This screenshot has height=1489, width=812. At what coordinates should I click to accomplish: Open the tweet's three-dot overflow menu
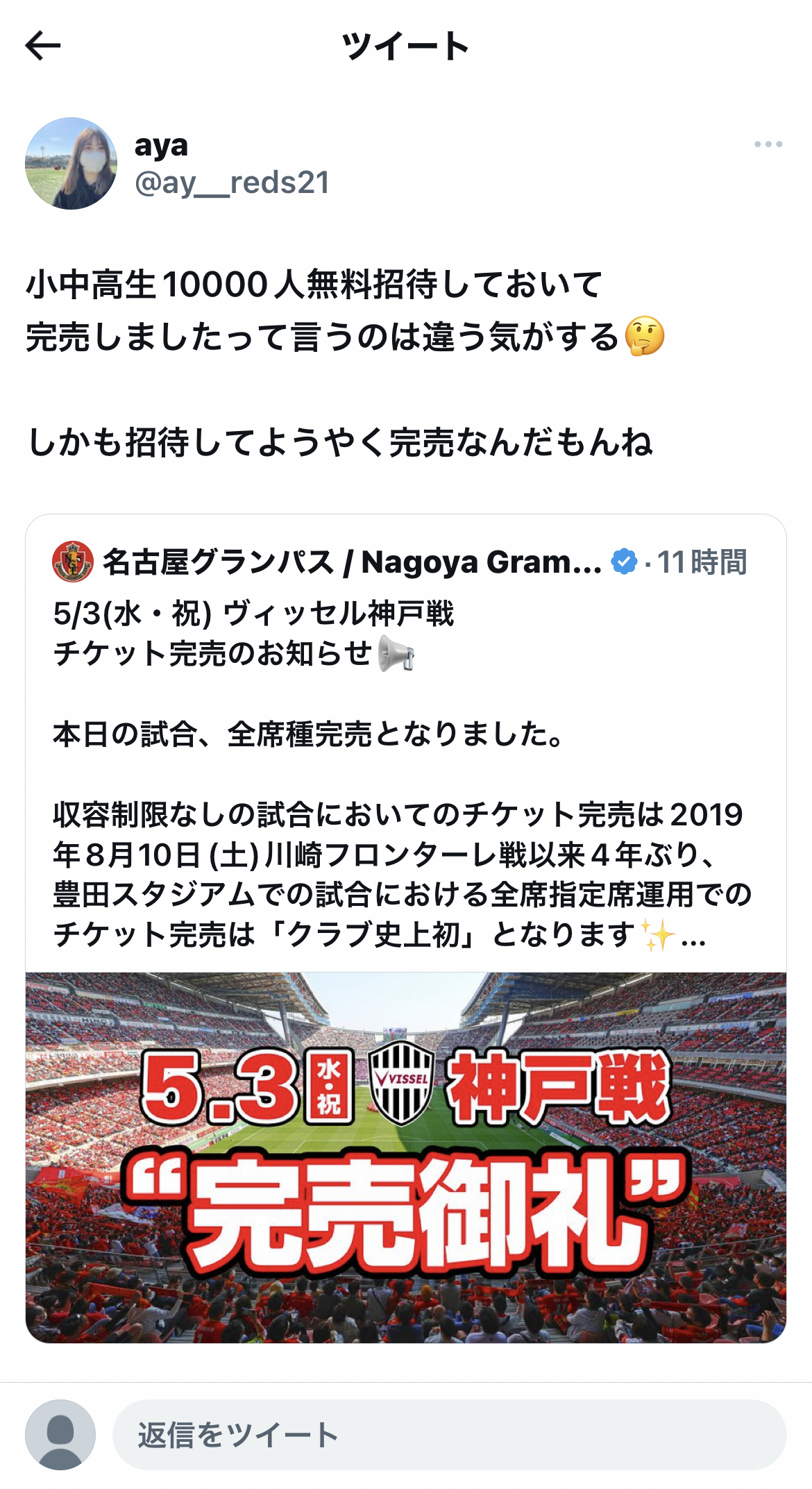pyautogui.click(x=768, y=144)
